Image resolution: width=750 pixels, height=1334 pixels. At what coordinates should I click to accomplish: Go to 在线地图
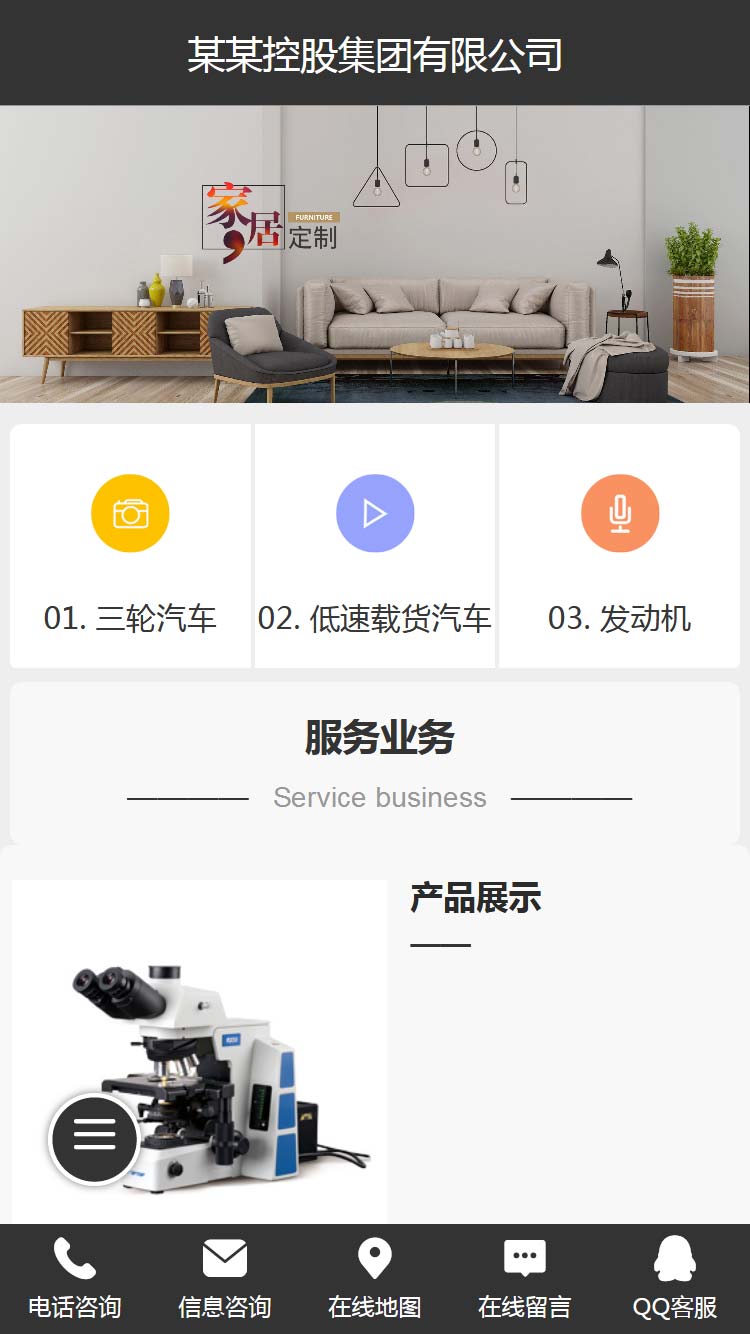tap(375, 1278)
